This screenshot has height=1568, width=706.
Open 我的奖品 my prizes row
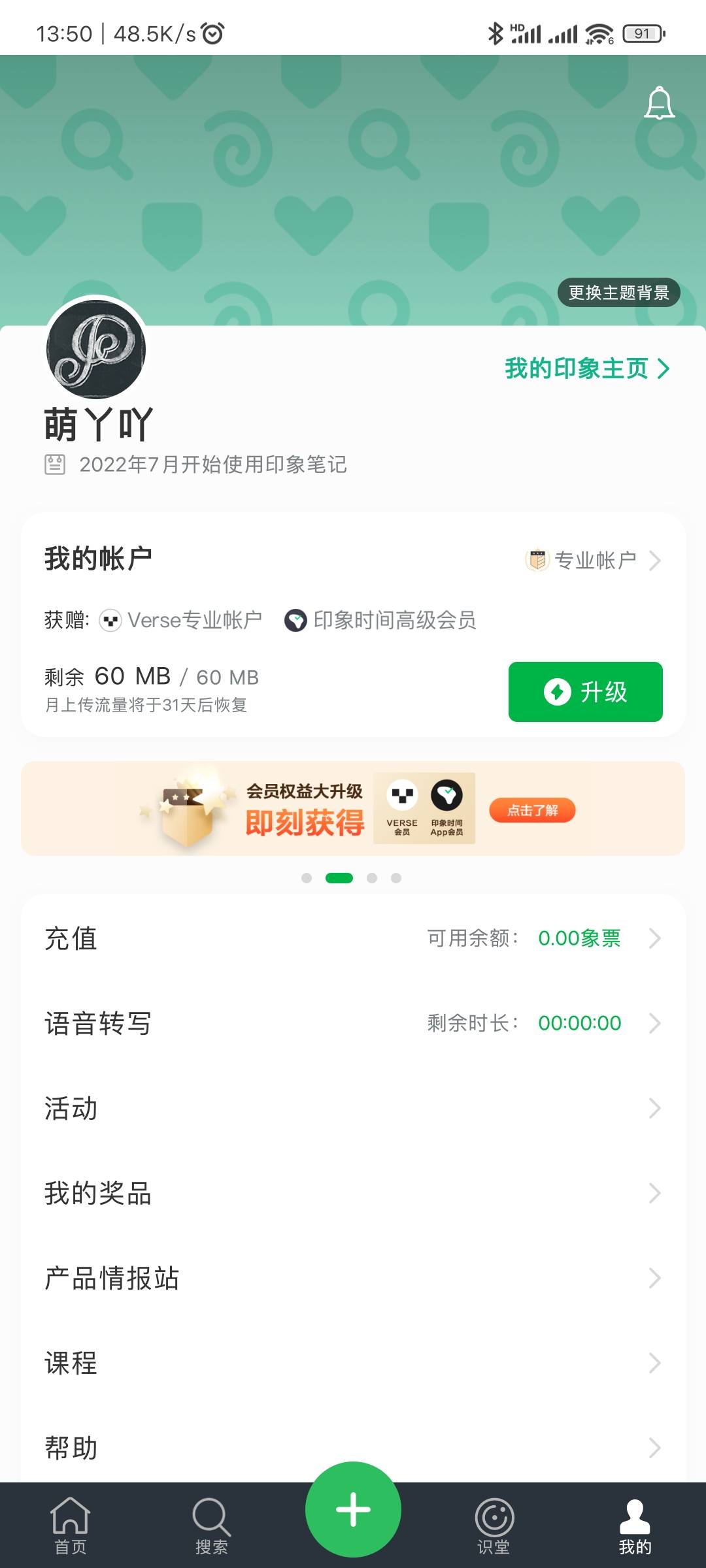tap(353, 1193)
